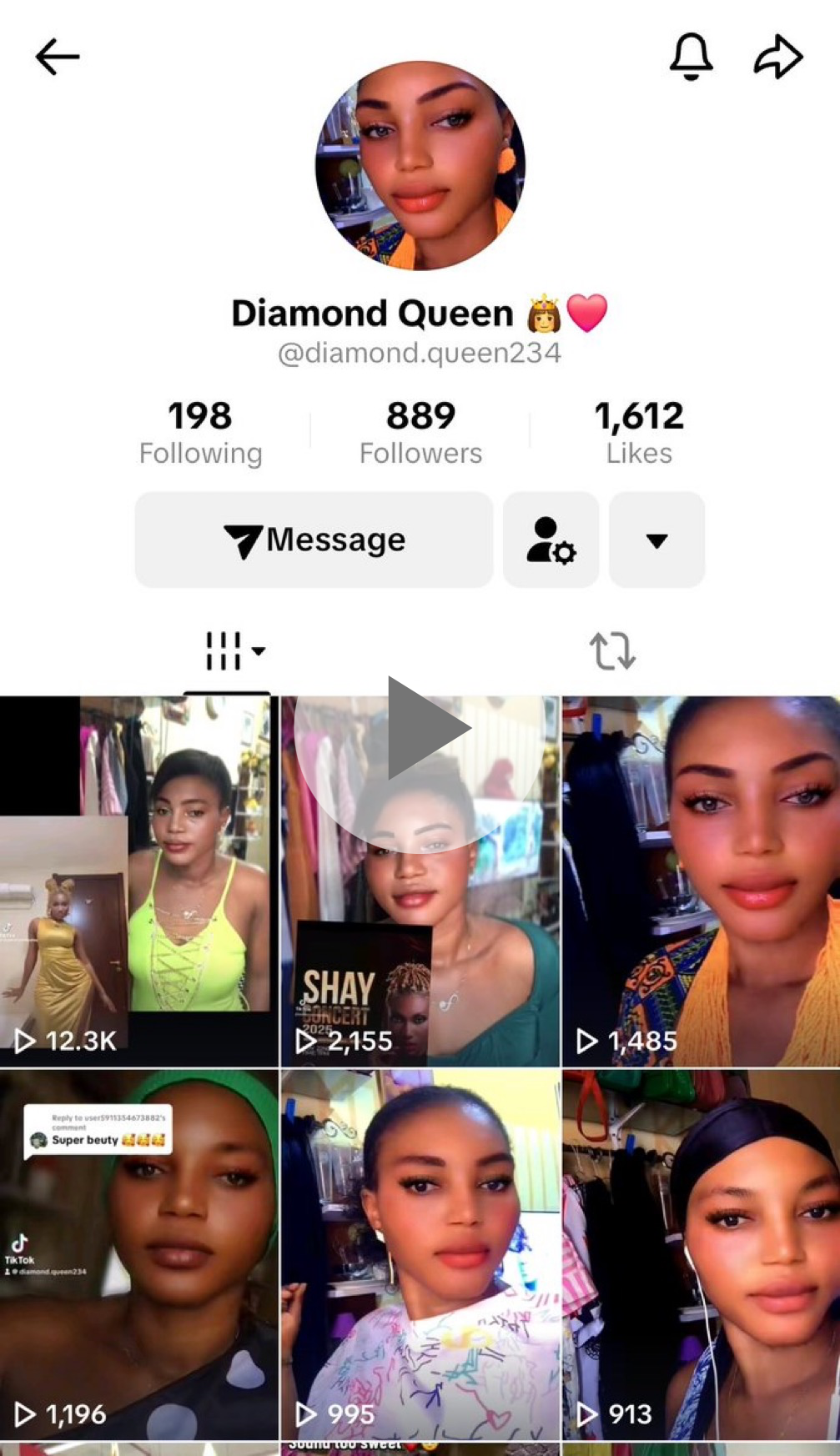
Task: Open the 'Super beuty' reply video
Action: click(138, 1254)
